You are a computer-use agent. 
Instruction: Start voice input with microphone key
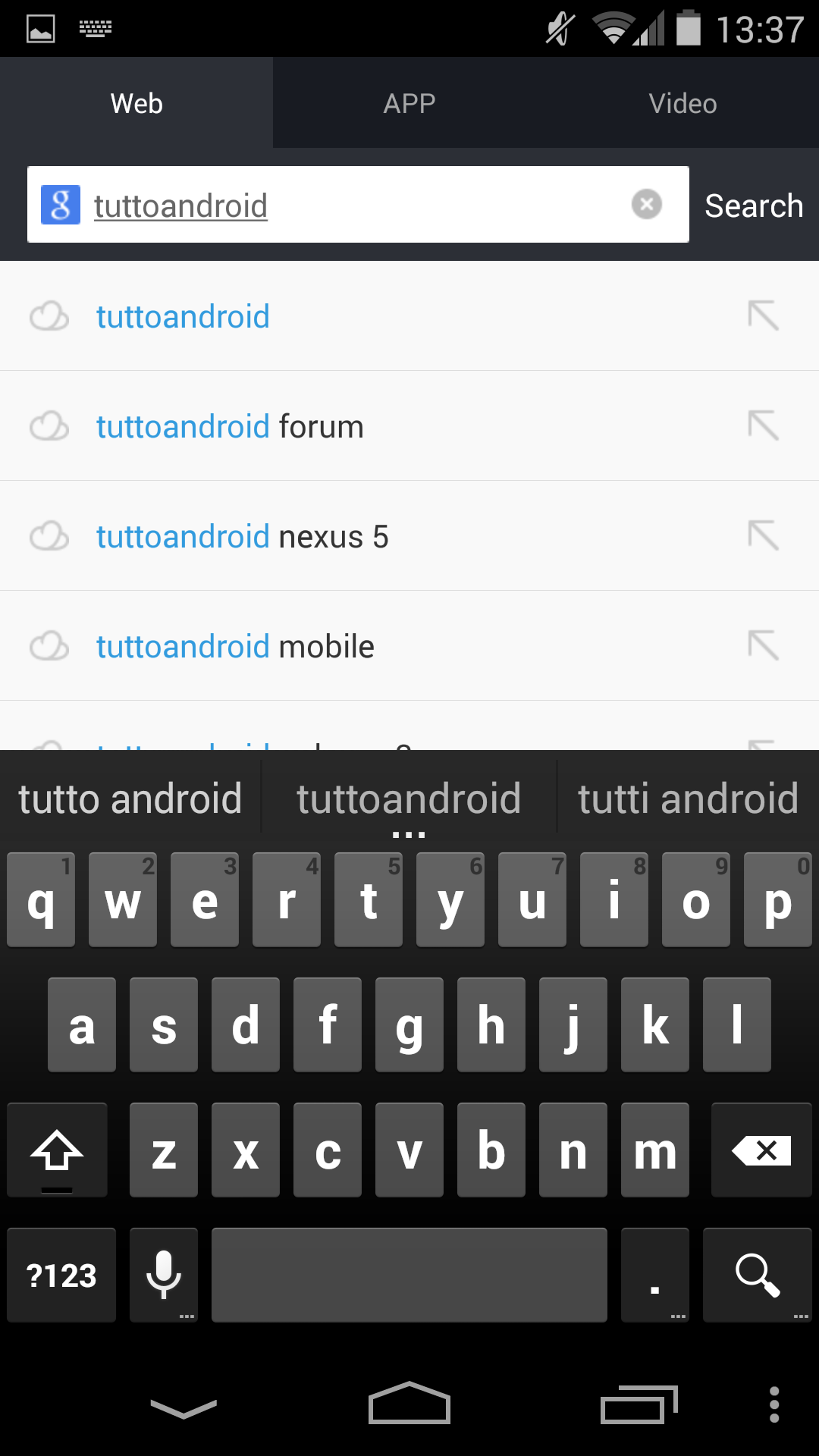[164, 1275]
